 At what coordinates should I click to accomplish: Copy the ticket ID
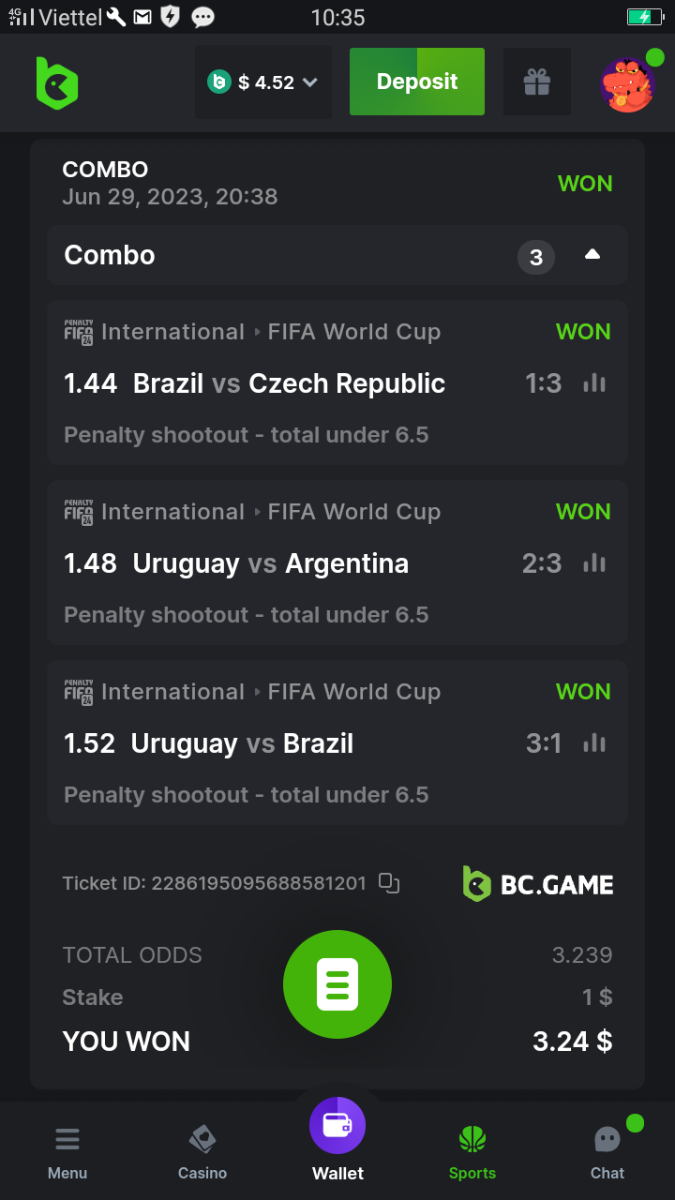(x=389, y=883)
